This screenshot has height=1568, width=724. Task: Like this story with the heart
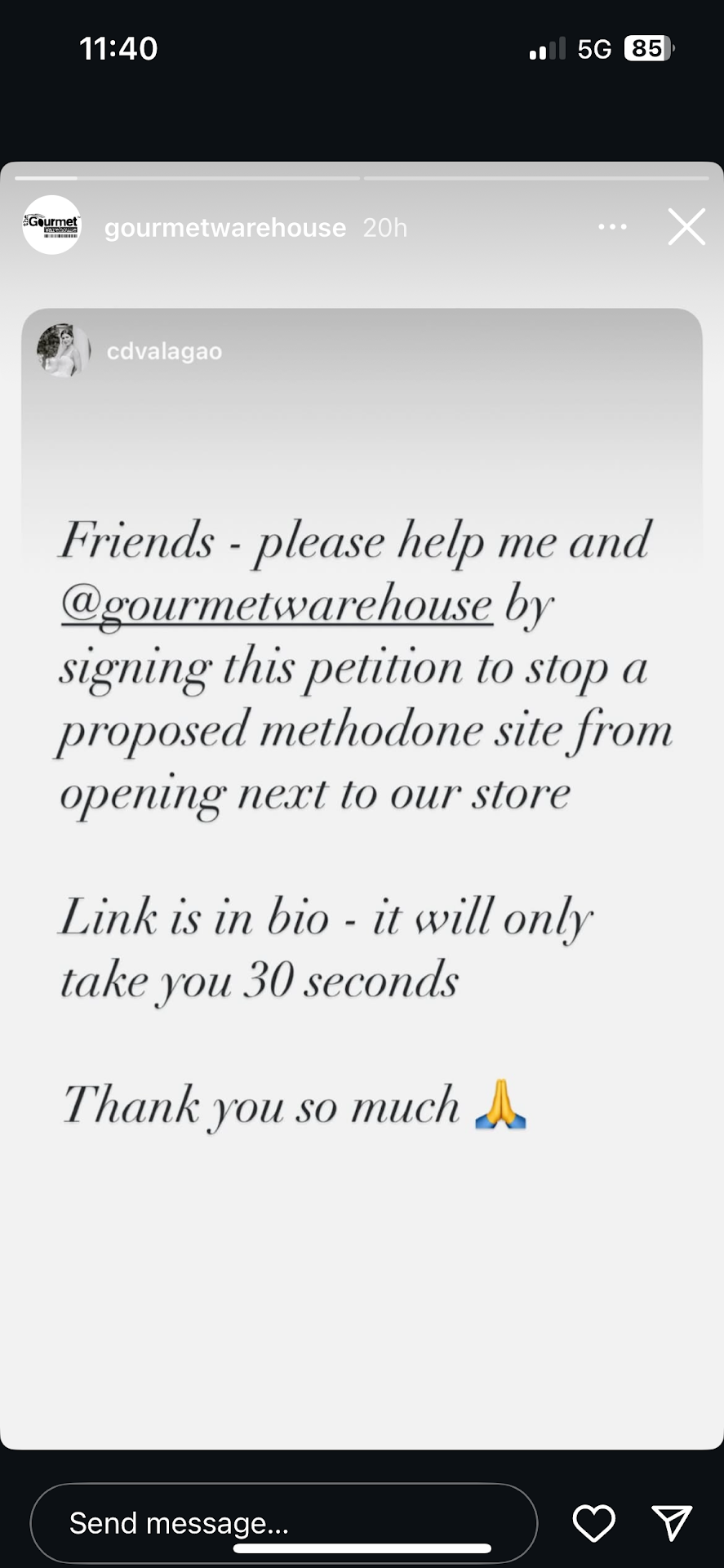point(593,1523)
